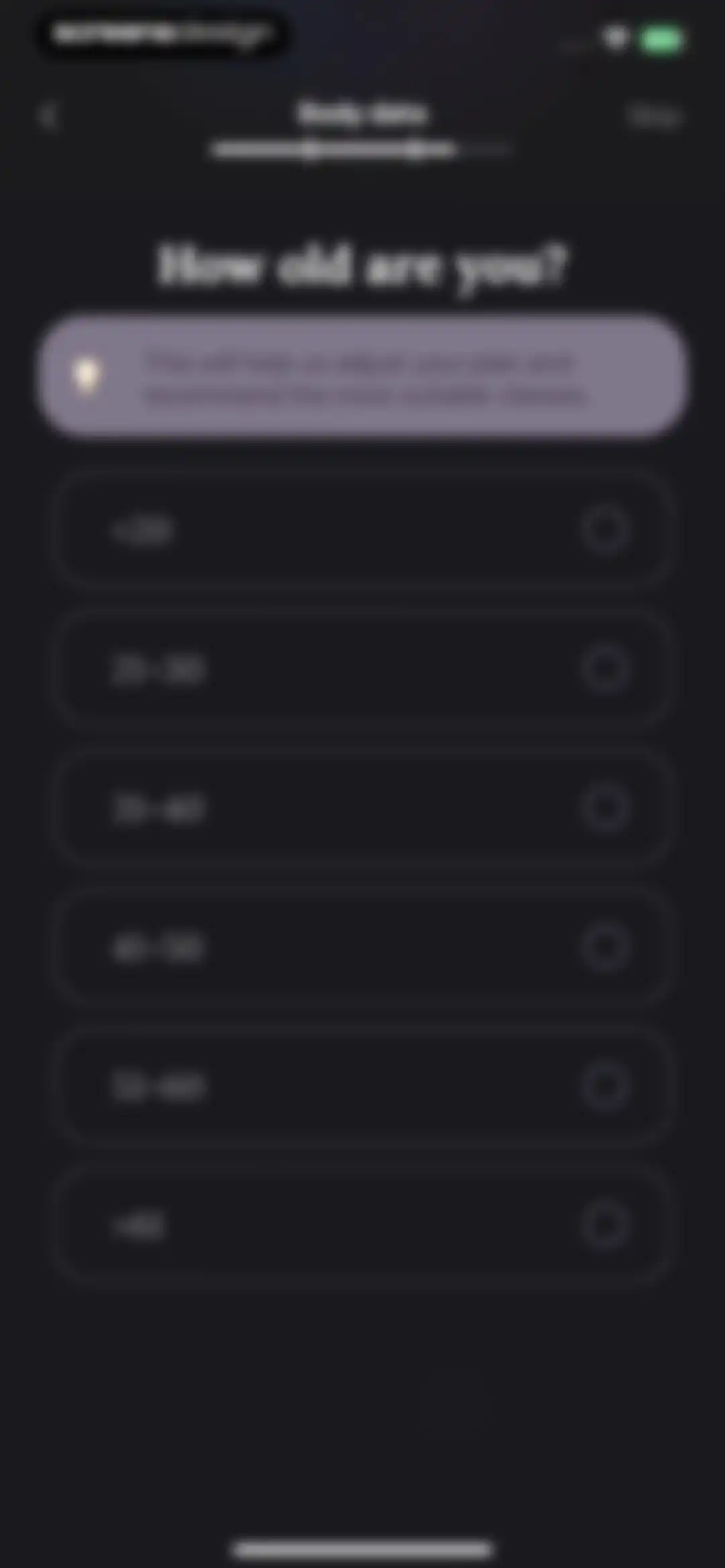Select the over 60 age option

[362, 1225]
